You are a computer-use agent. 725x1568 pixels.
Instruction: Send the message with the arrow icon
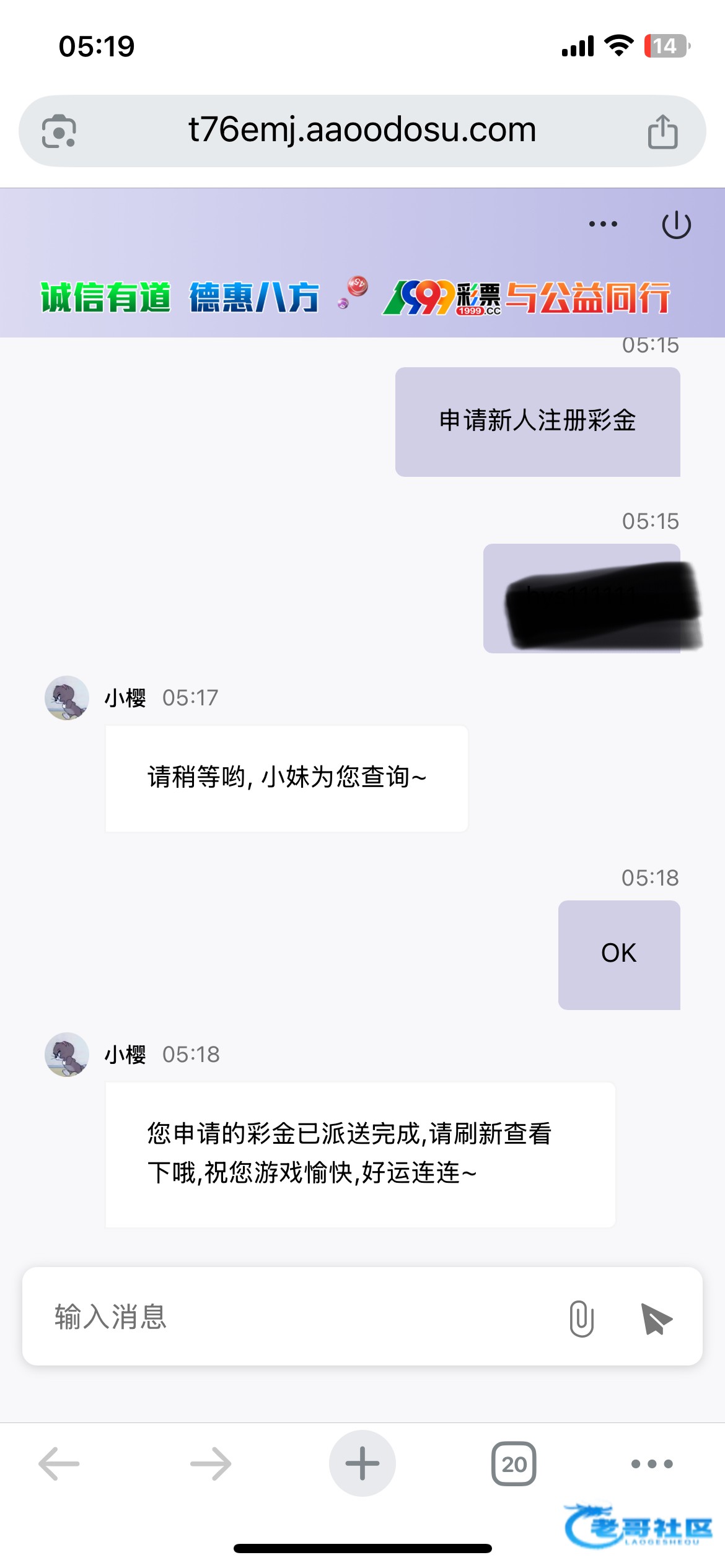(x=656, y=1318)
